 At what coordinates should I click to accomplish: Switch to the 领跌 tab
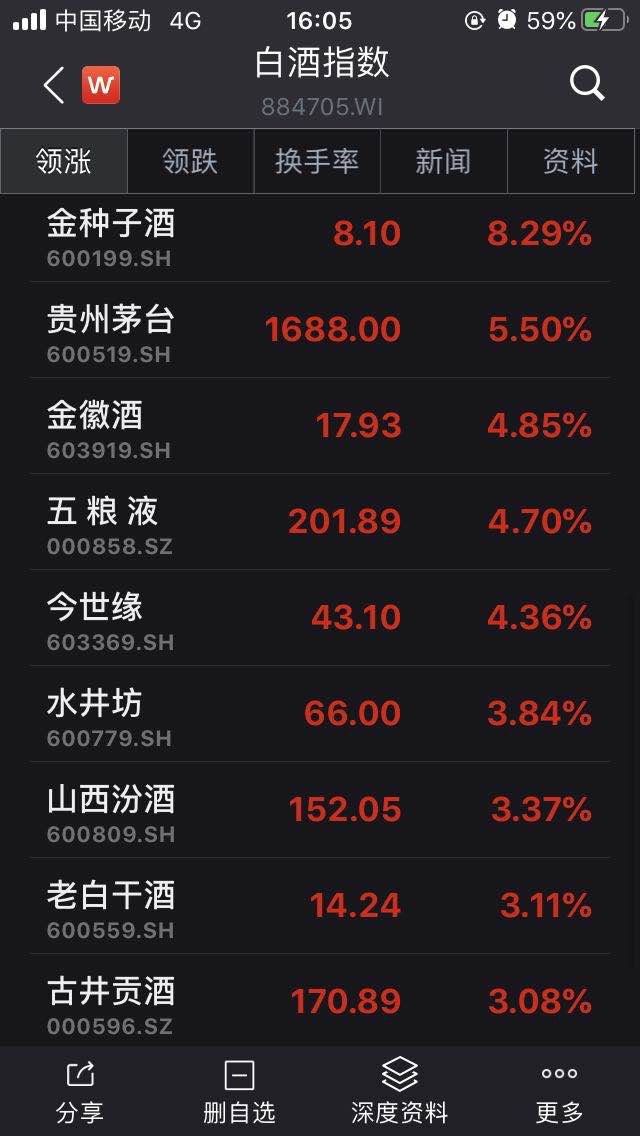(191, 161)
